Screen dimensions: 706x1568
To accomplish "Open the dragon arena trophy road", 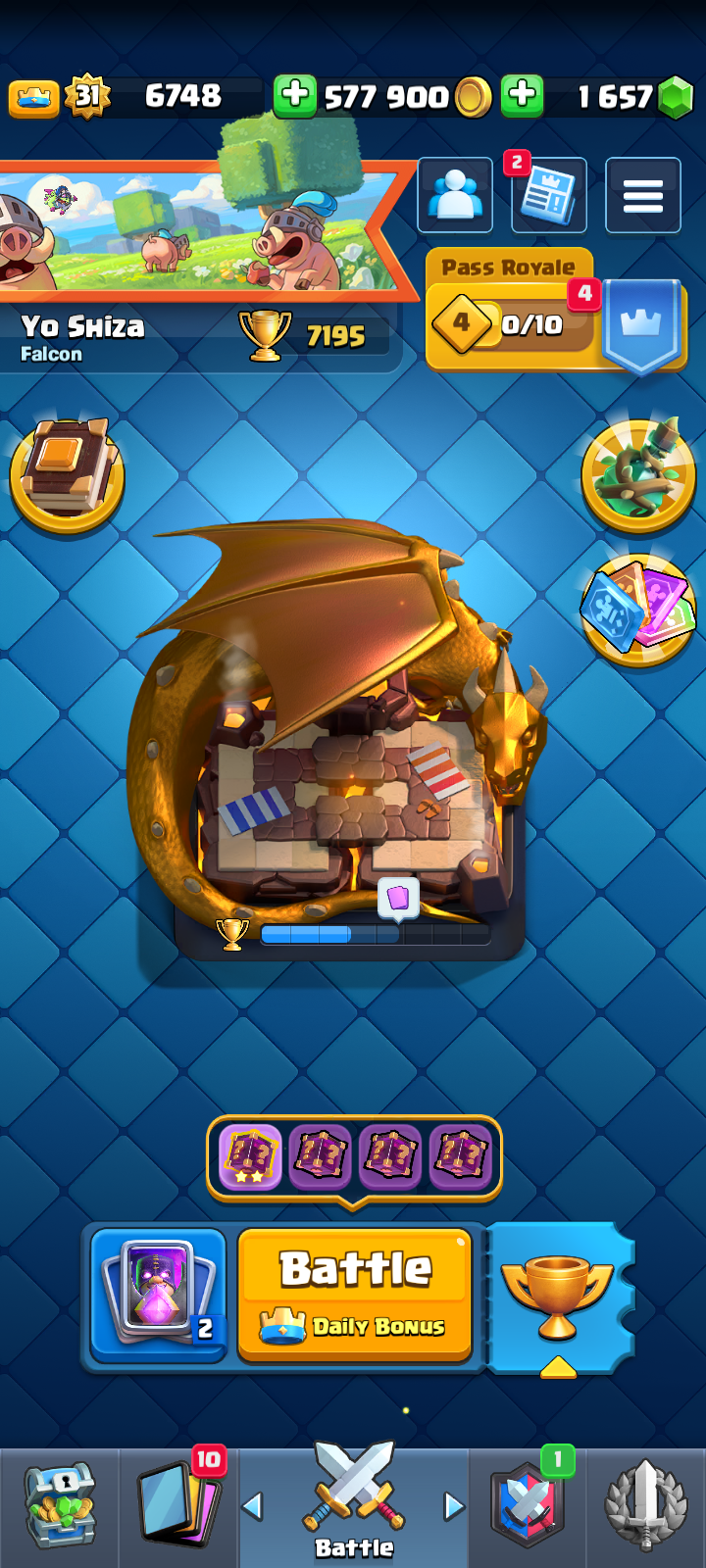I will coord(338,745).
